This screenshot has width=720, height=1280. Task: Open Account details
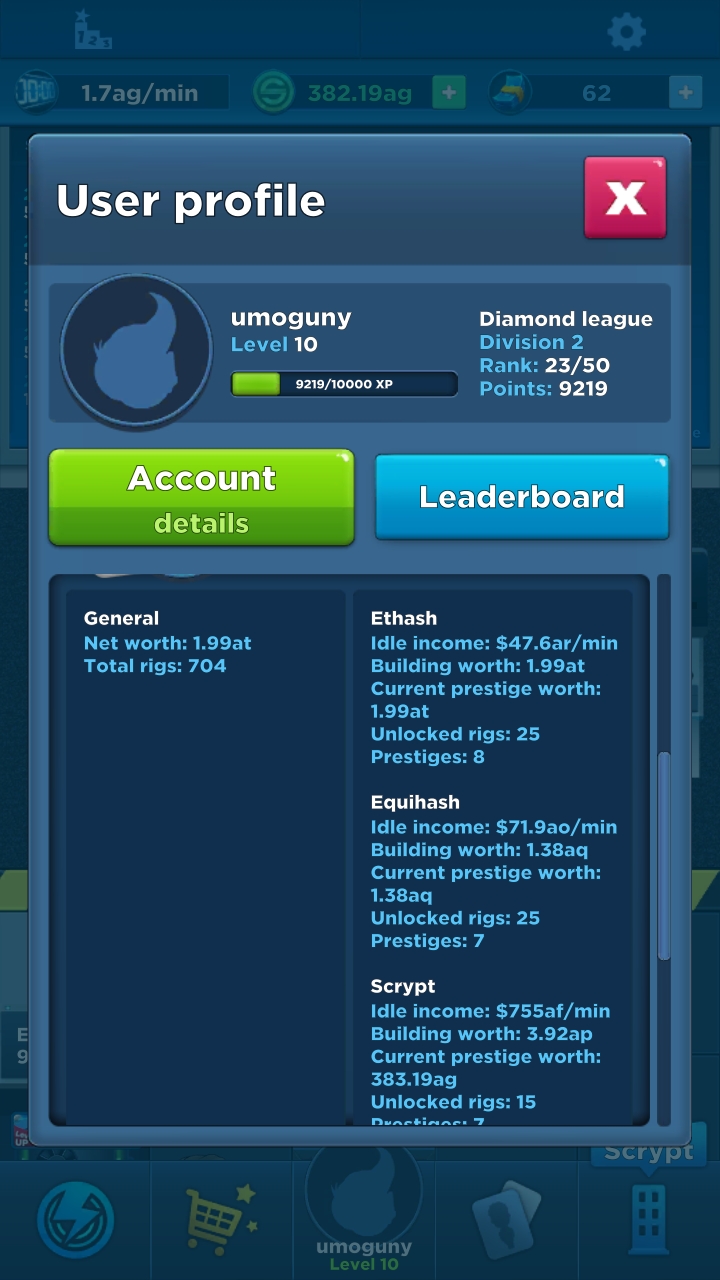201,497
